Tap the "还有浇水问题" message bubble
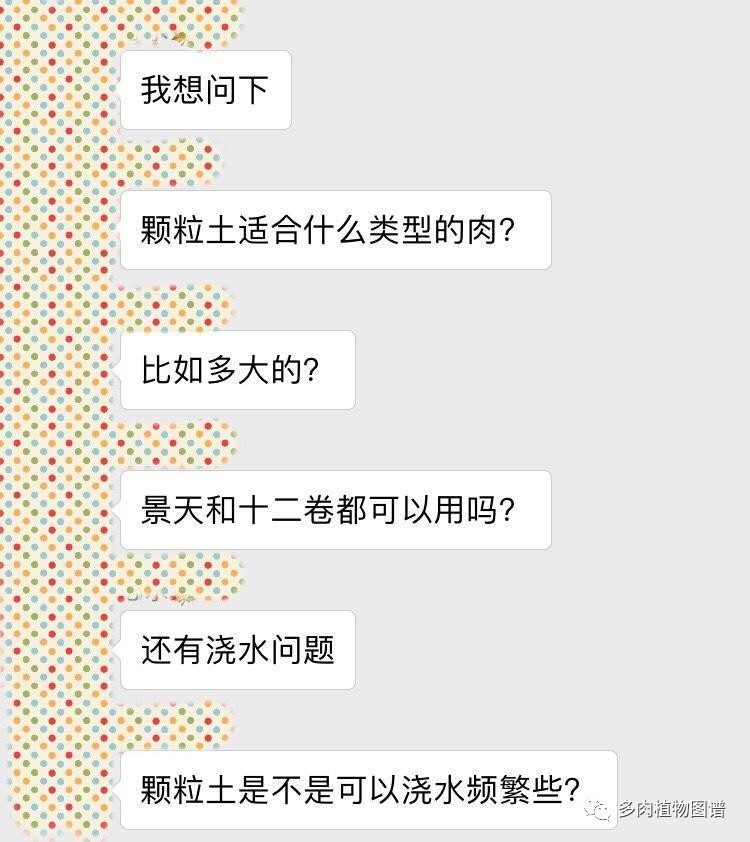The height and width of the screenshot is (842, 750). (238, 650)
